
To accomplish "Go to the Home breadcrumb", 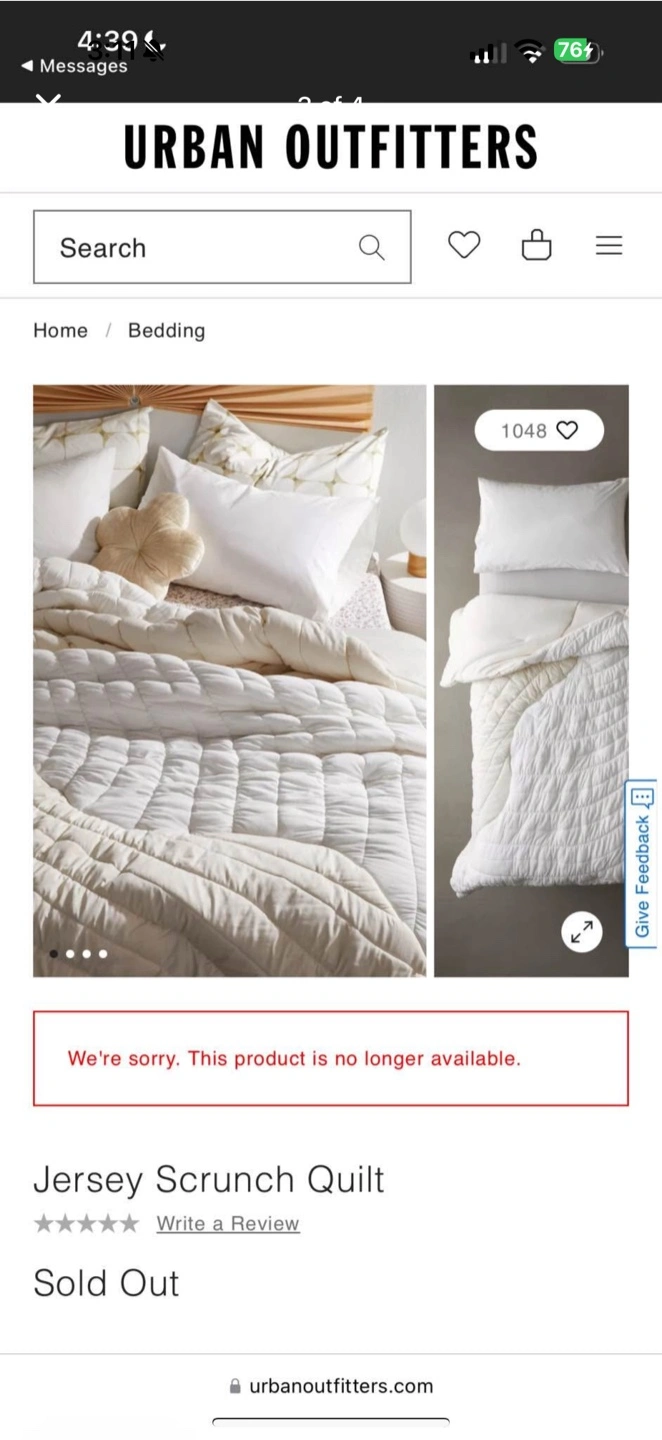I will pos(60,331).
